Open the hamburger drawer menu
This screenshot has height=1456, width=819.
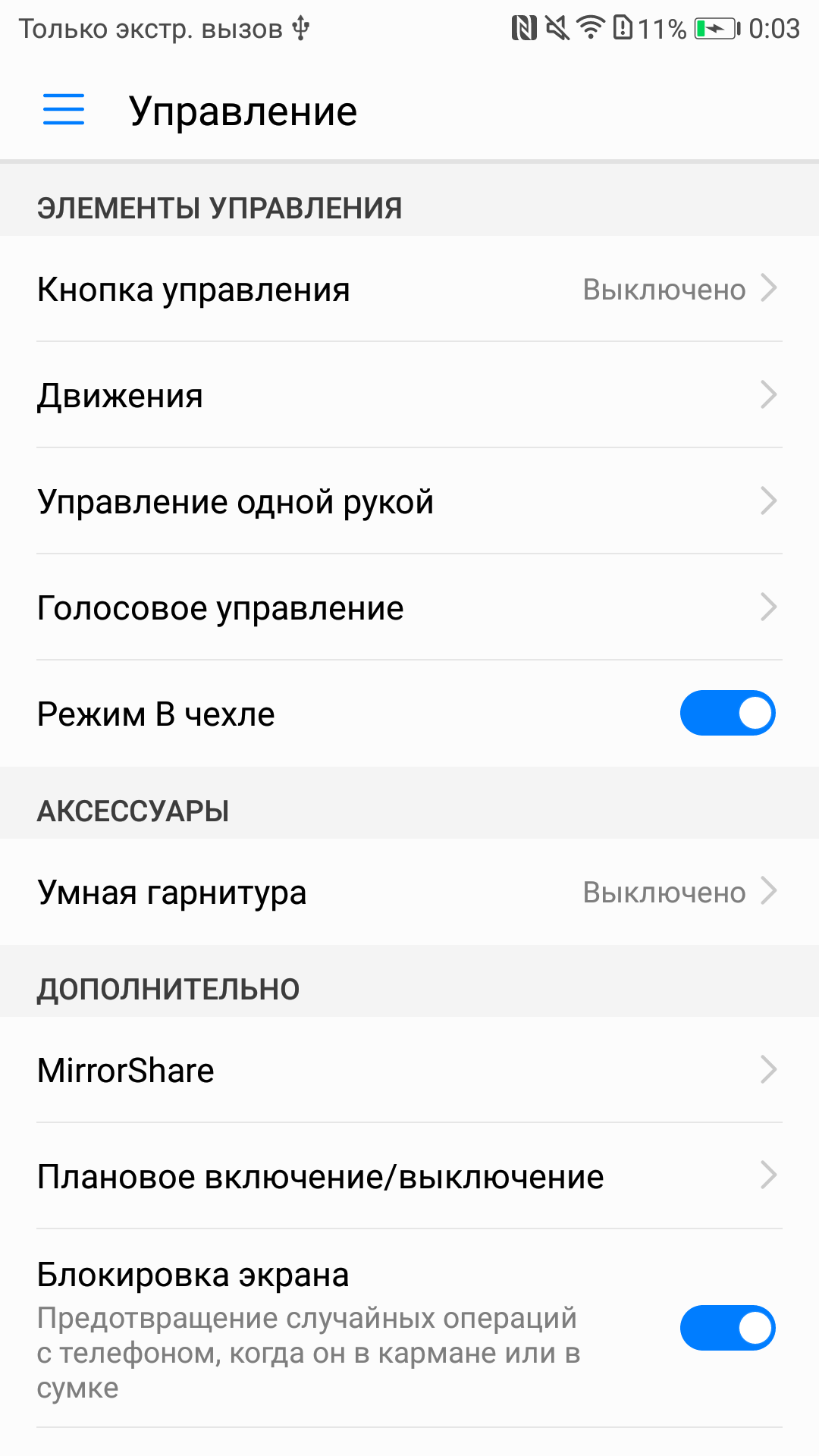click(x=64, y=110)
